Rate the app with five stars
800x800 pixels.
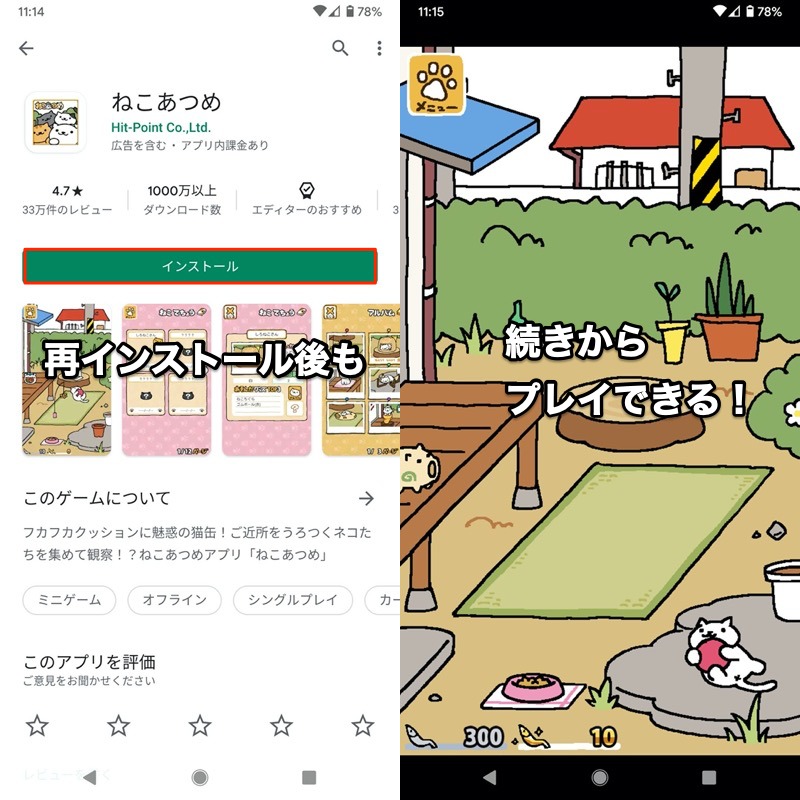[x=363, y=725]
